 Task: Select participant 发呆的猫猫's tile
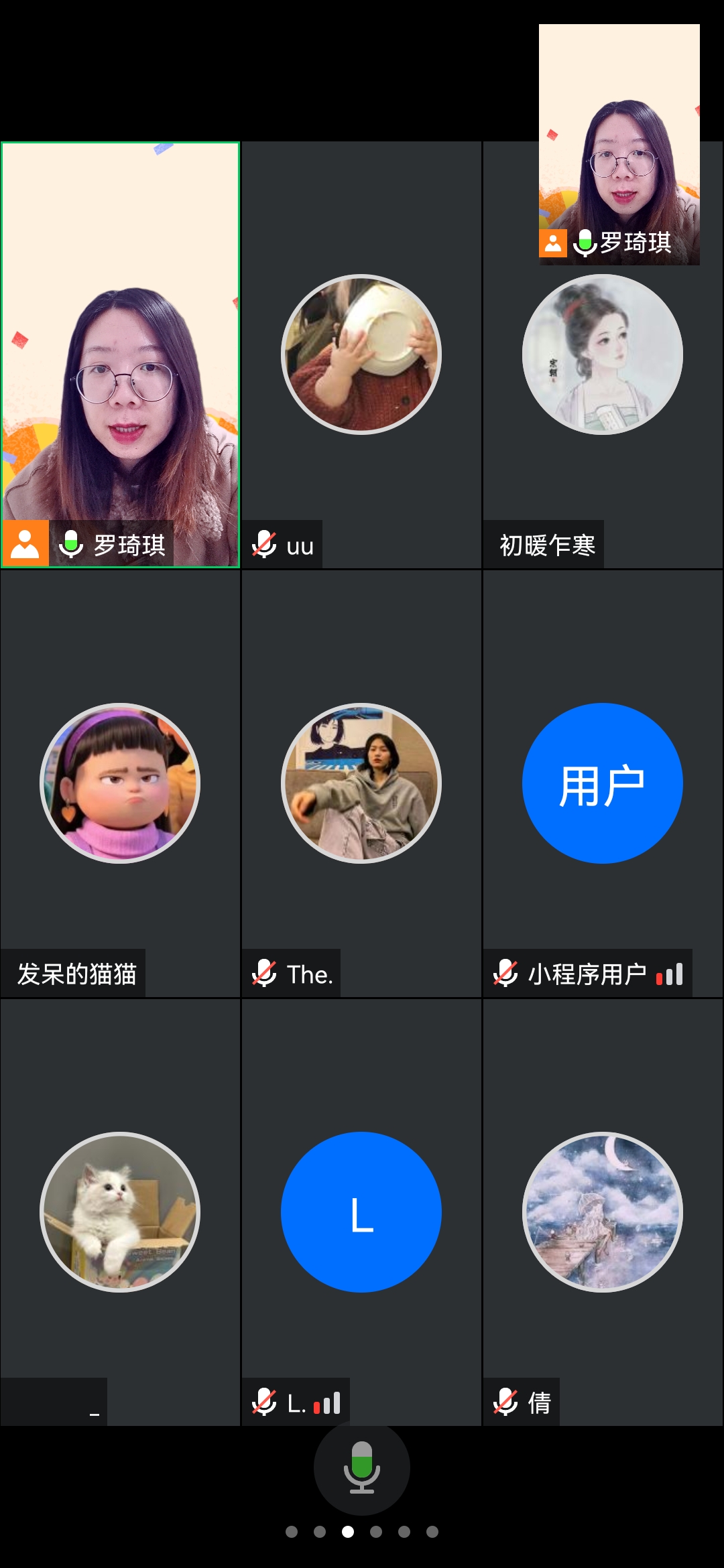tap(121, 783)
